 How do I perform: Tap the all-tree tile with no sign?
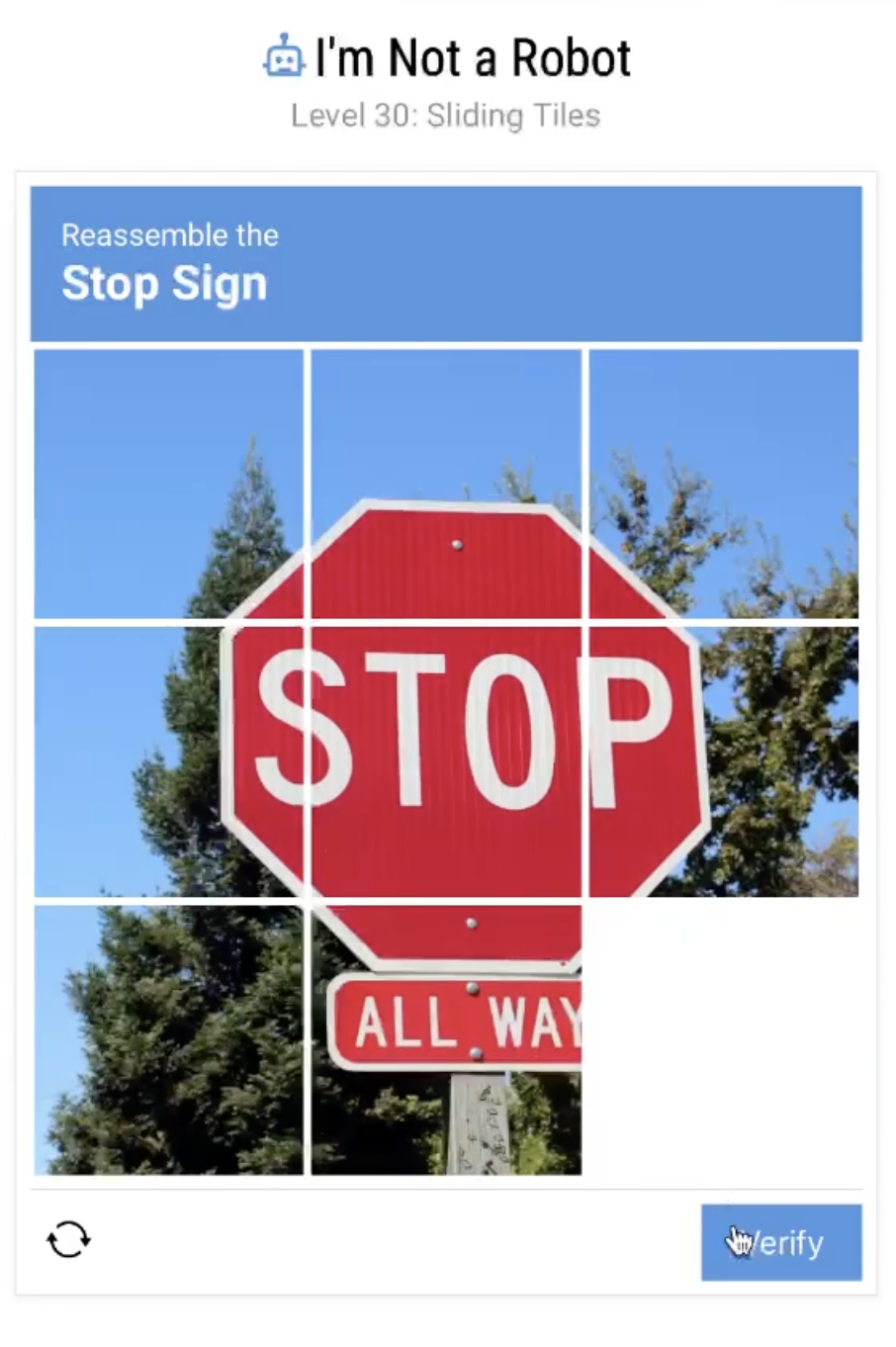(169, 1039)
